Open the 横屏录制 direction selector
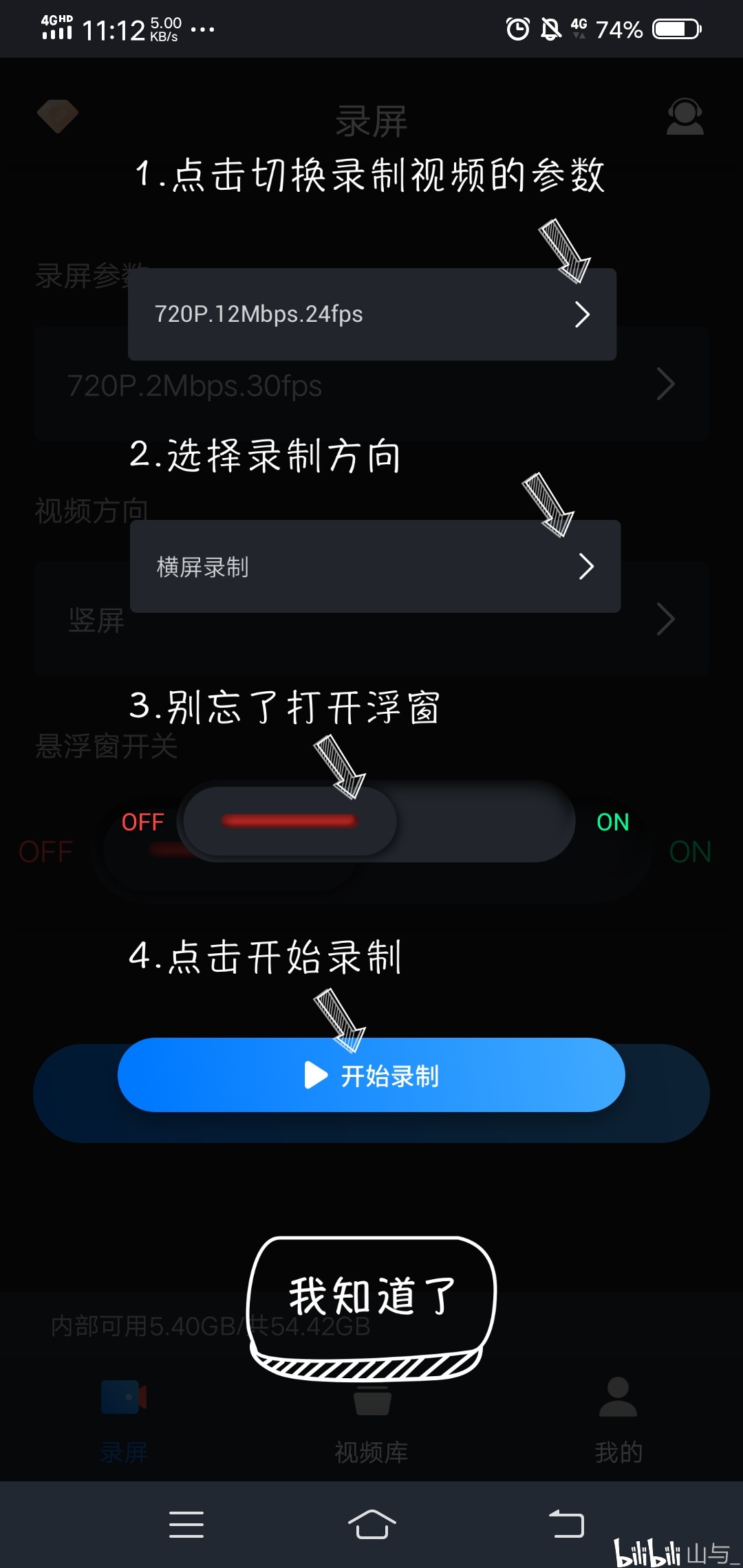The height and width of the screenshot is (1568, 743). [376, 567]
